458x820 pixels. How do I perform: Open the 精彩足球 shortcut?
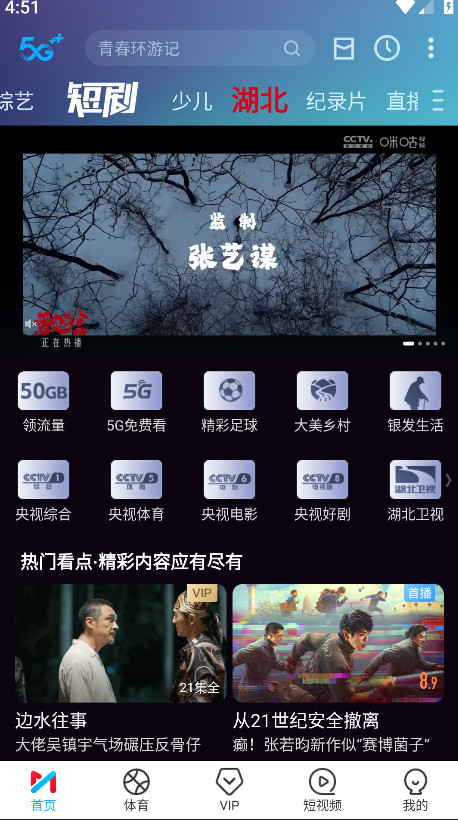[x=230, y=402]
